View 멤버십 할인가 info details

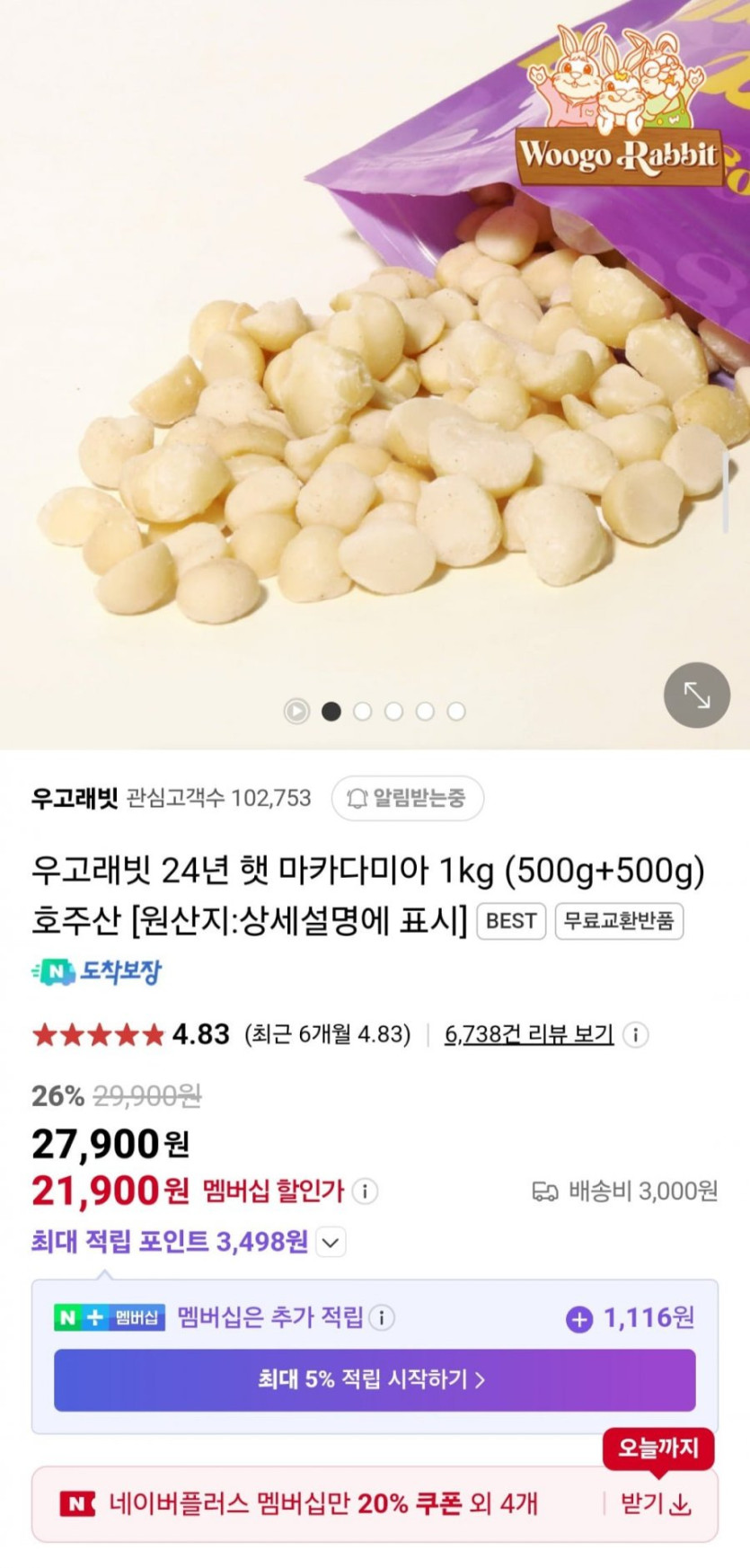pyautogui.click(x=365, y=1192)
